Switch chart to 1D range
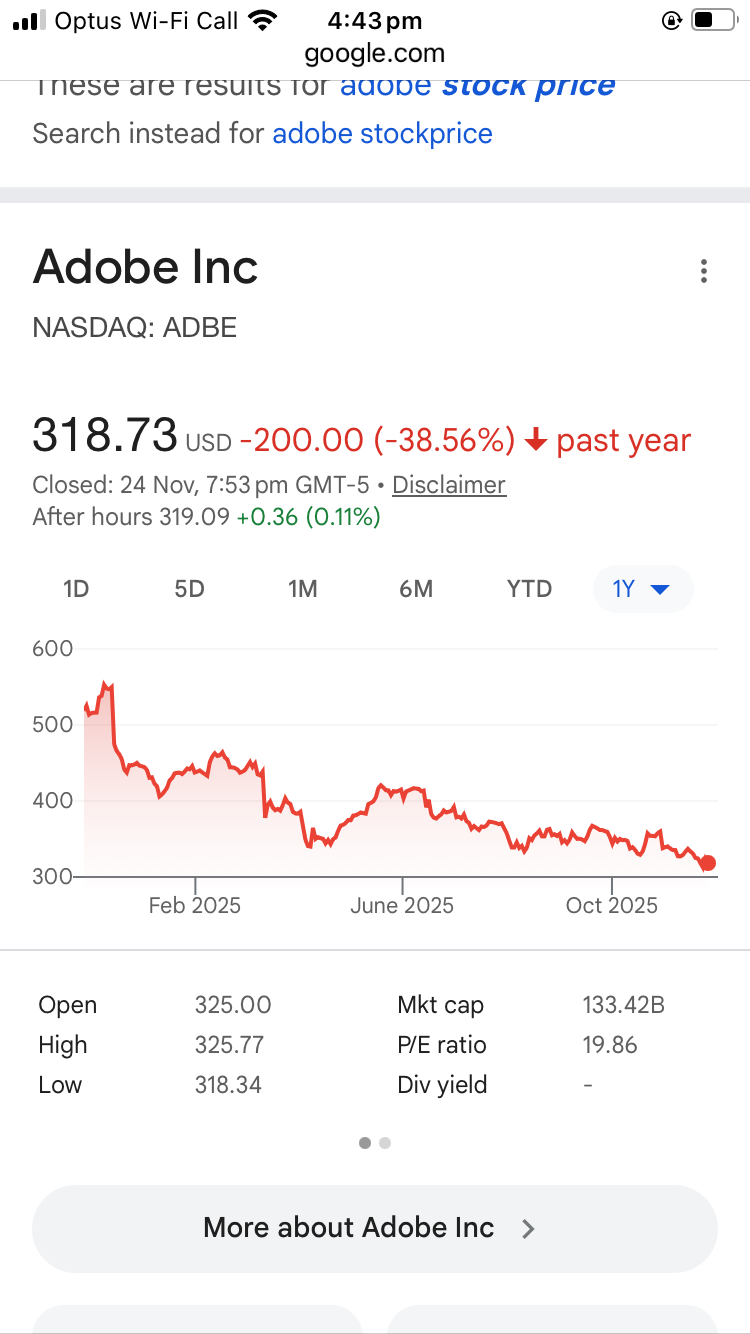This screenshot has height=1334, width=750. pyautogui.click(x=76, y=589)
